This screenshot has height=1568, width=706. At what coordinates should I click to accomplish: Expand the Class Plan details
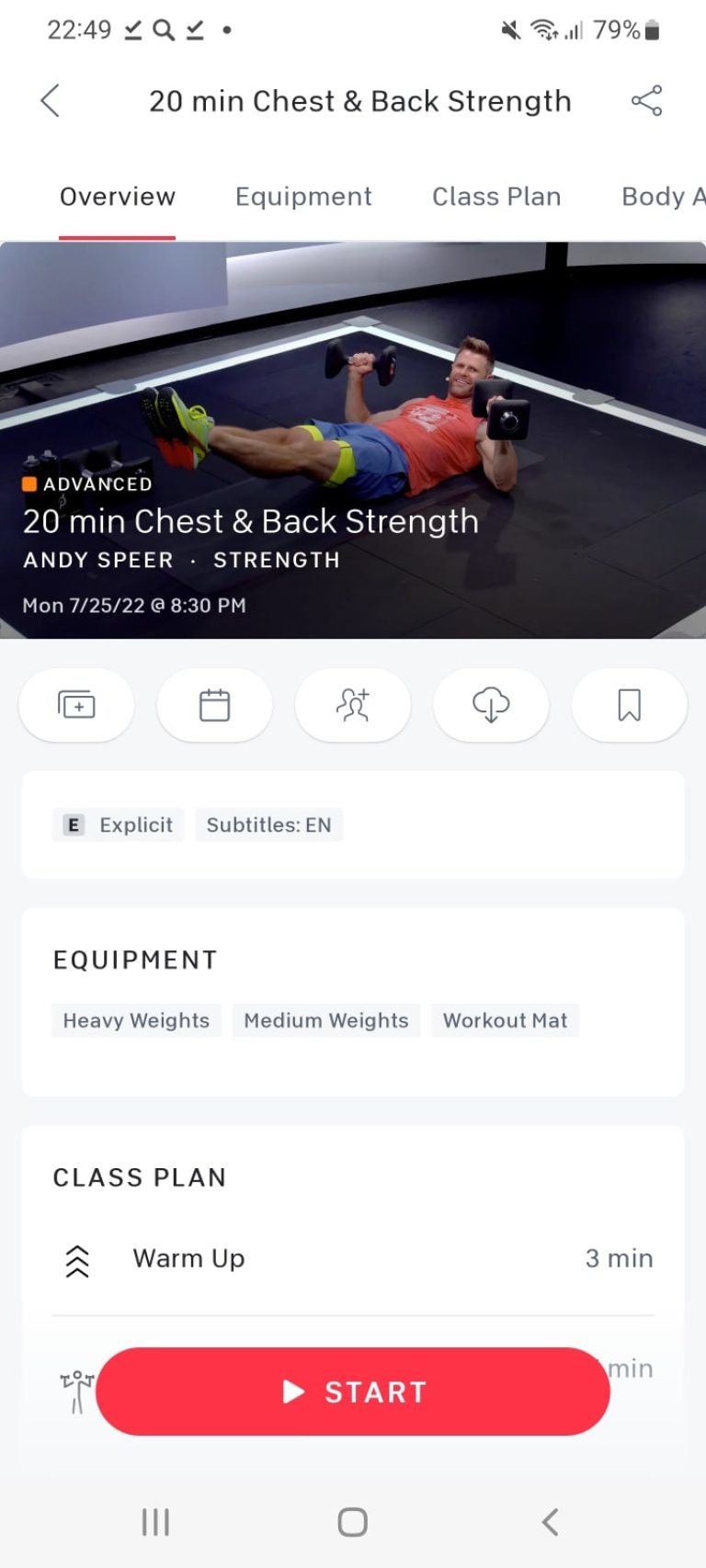pos(140,1177)
